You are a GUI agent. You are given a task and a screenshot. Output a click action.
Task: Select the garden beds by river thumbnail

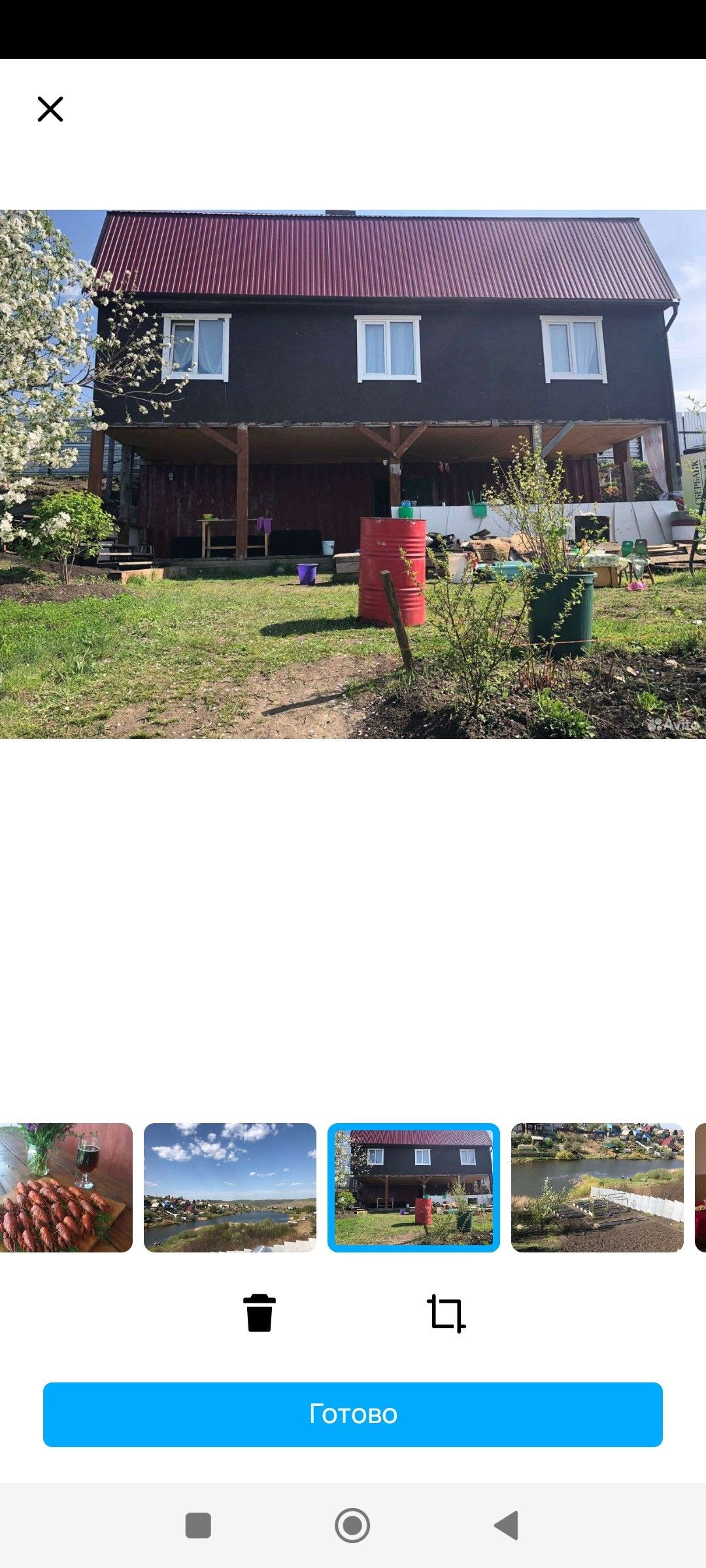tap(597, 1187)
